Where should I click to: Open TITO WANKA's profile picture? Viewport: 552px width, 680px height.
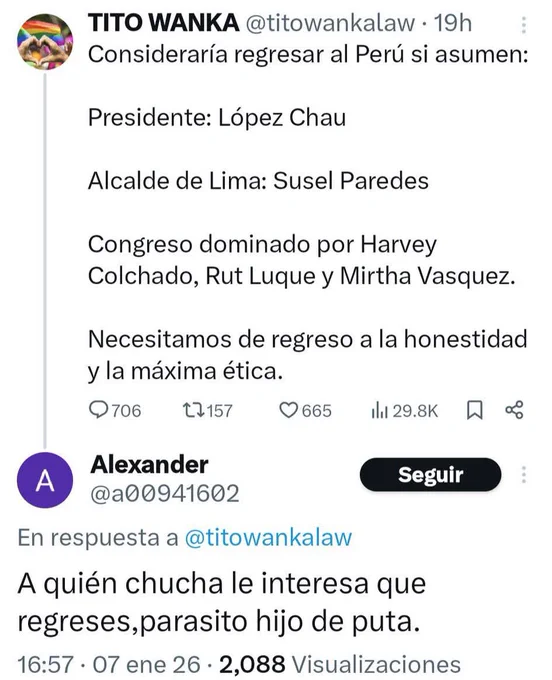pyautogui.click(x=45, y=42)
